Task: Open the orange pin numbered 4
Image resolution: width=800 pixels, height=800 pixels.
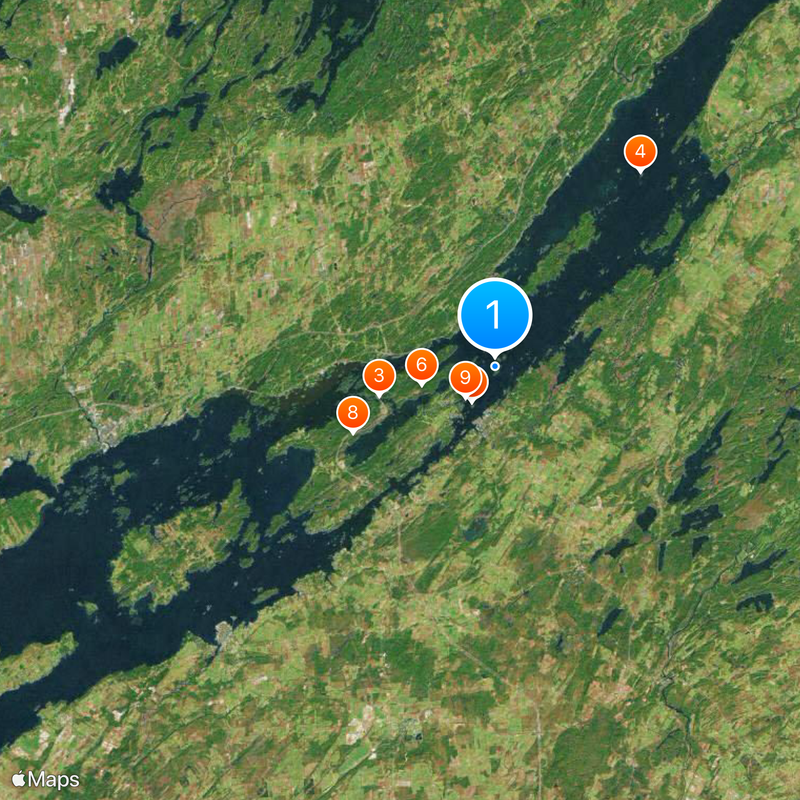Action: point(640,152)
